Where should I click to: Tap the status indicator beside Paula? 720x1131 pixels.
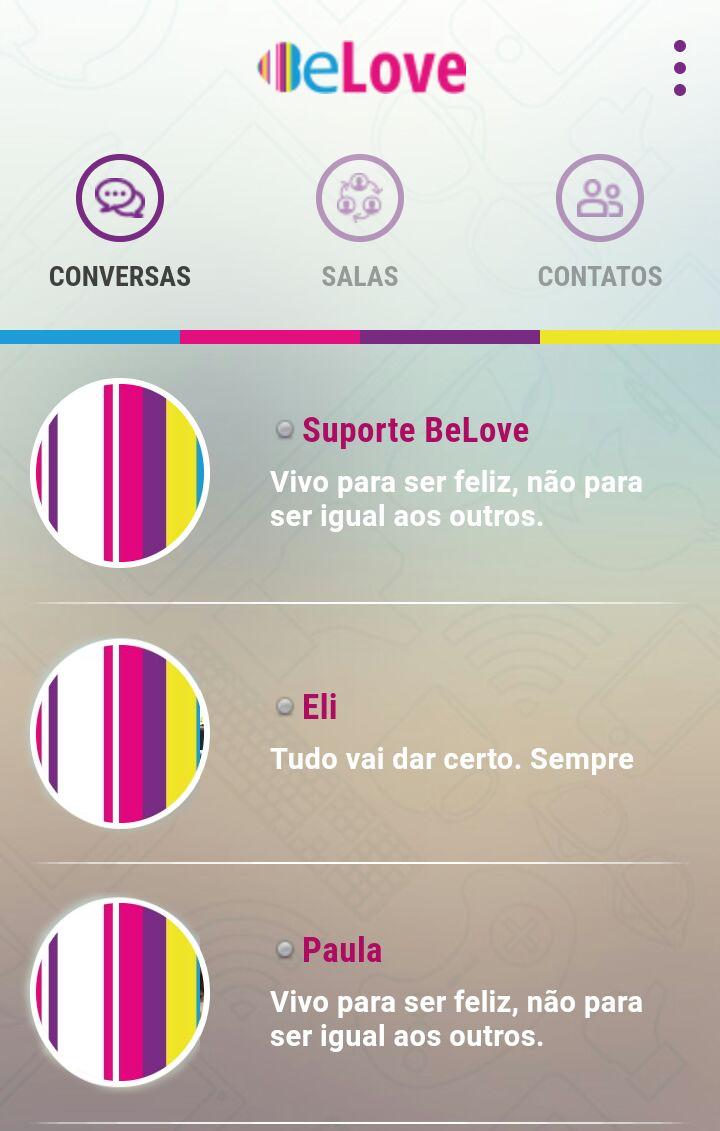(x=285, y=951)
